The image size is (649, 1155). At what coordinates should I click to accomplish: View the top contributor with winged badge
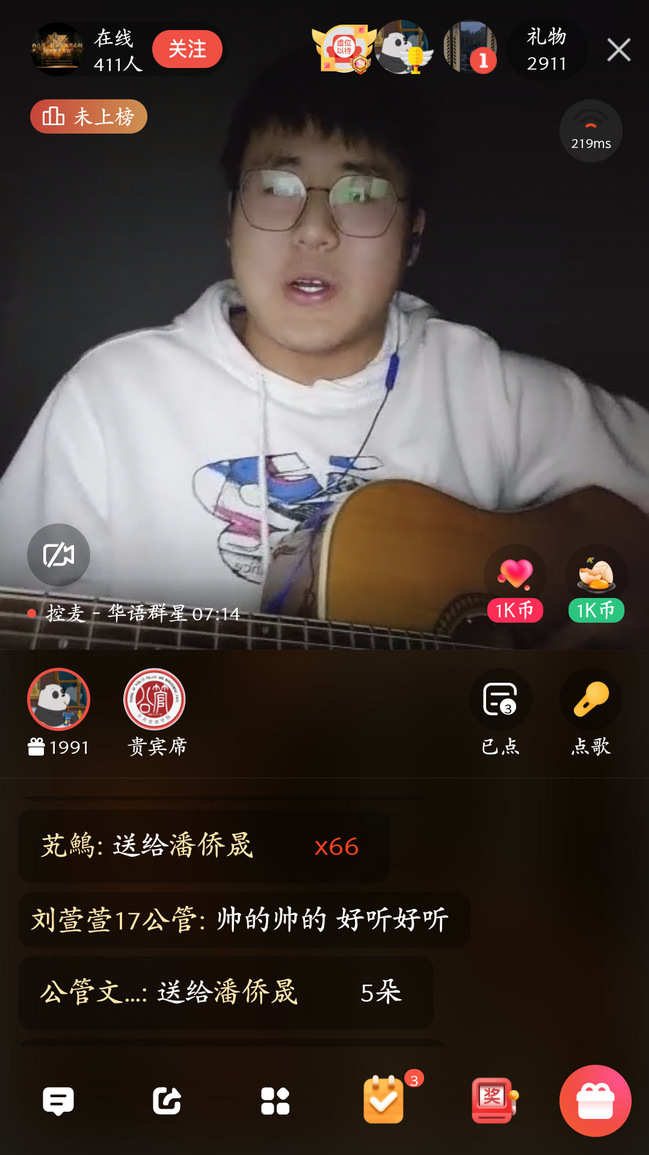click(x=344, y=49)
